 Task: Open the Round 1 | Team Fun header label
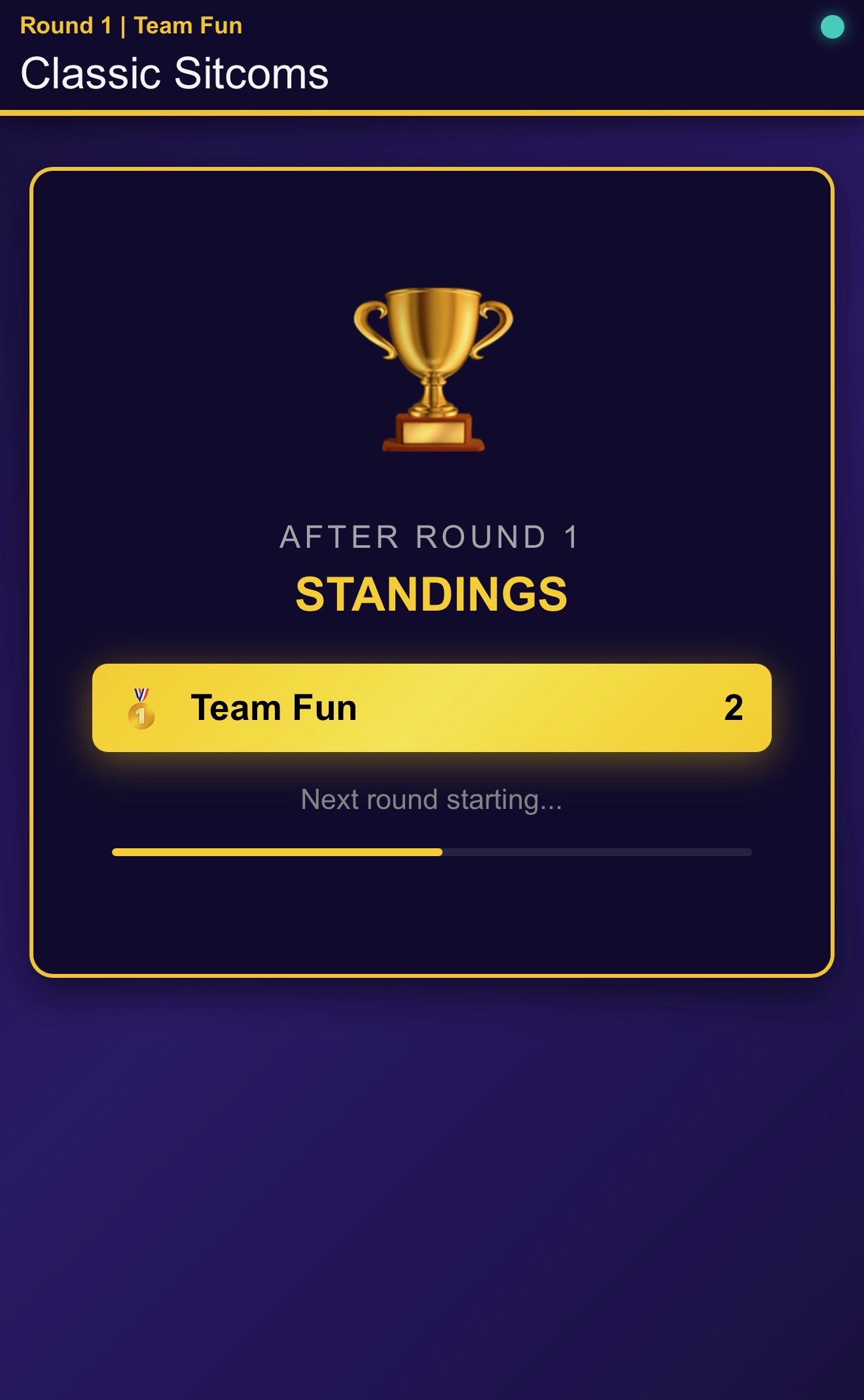[130, 26]
